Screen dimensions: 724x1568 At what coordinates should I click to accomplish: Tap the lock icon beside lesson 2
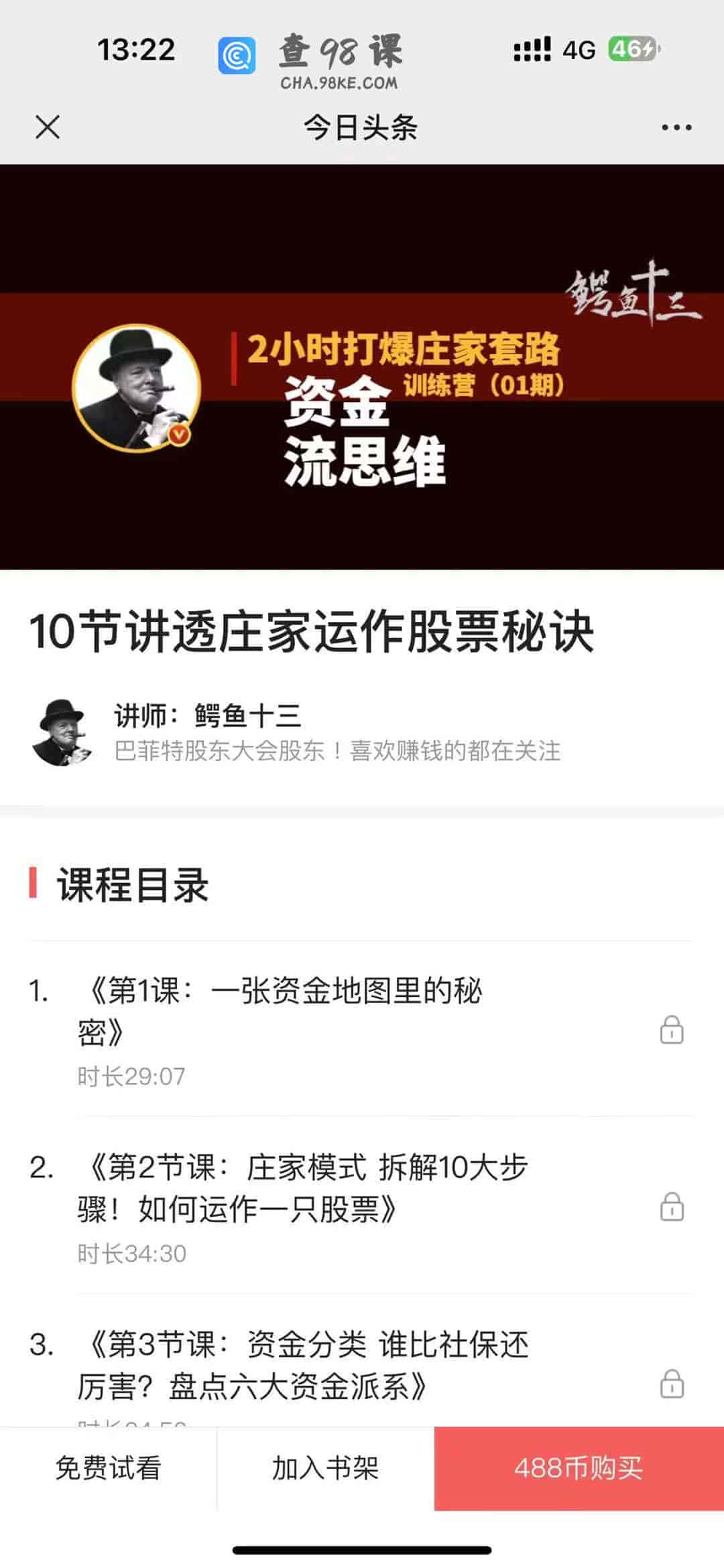tap(671, 1205)
